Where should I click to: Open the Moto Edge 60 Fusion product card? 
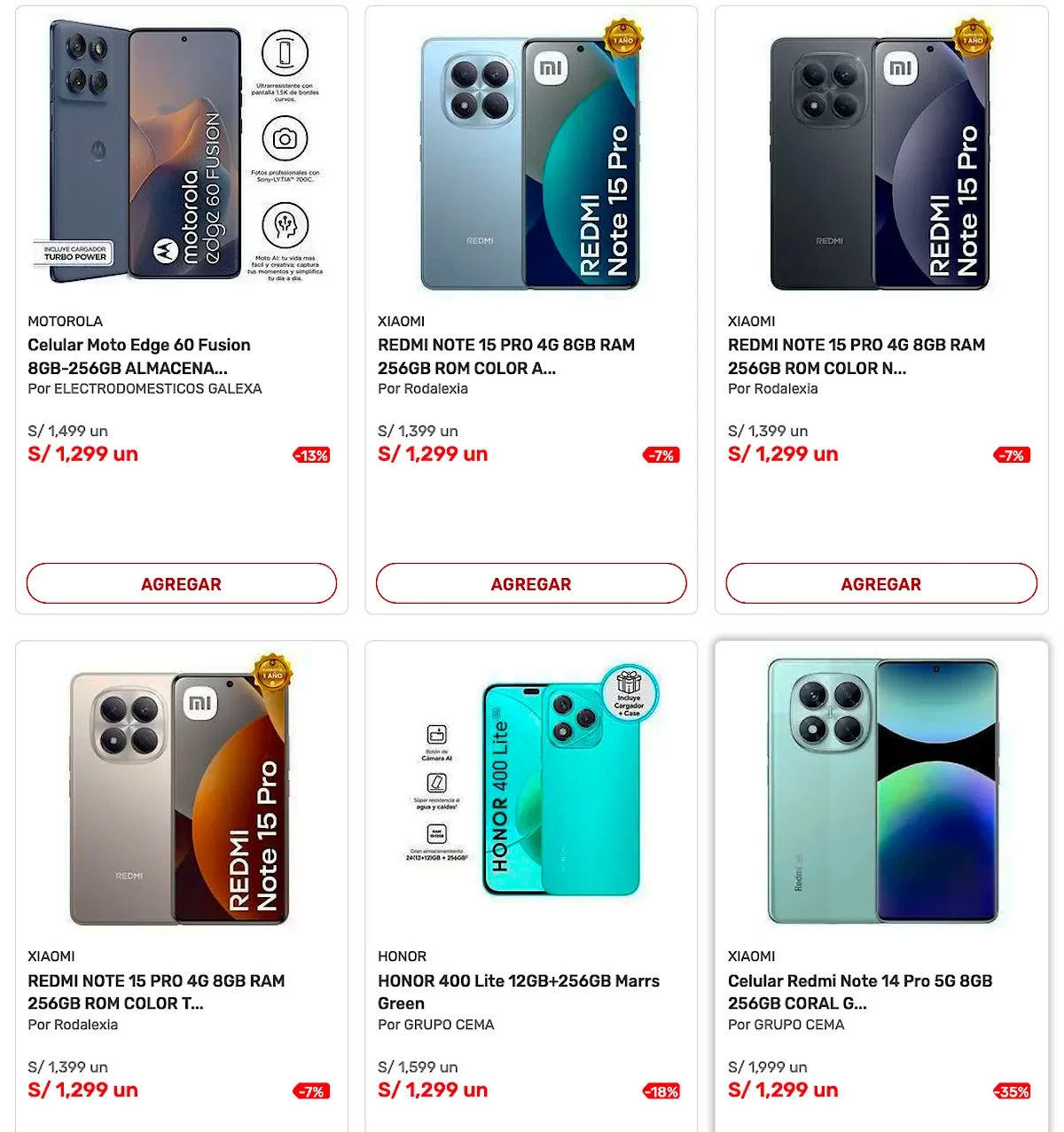(138, 355)
